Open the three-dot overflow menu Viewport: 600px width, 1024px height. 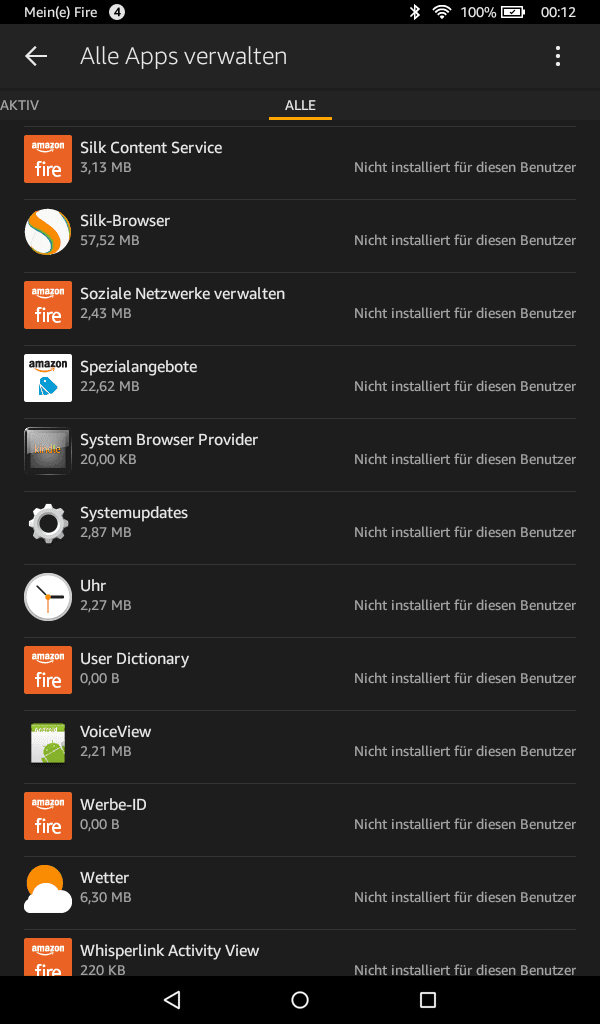point(558,56)
